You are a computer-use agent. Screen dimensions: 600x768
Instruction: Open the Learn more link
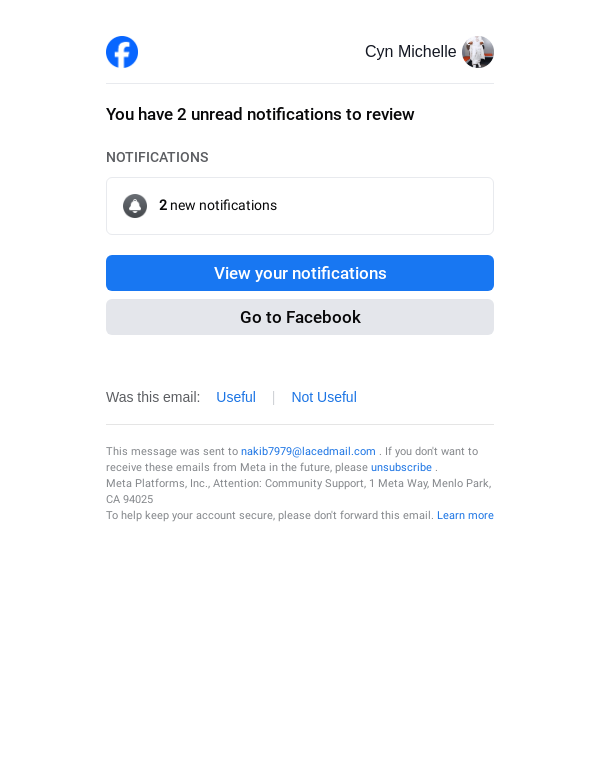pos(465,515)
